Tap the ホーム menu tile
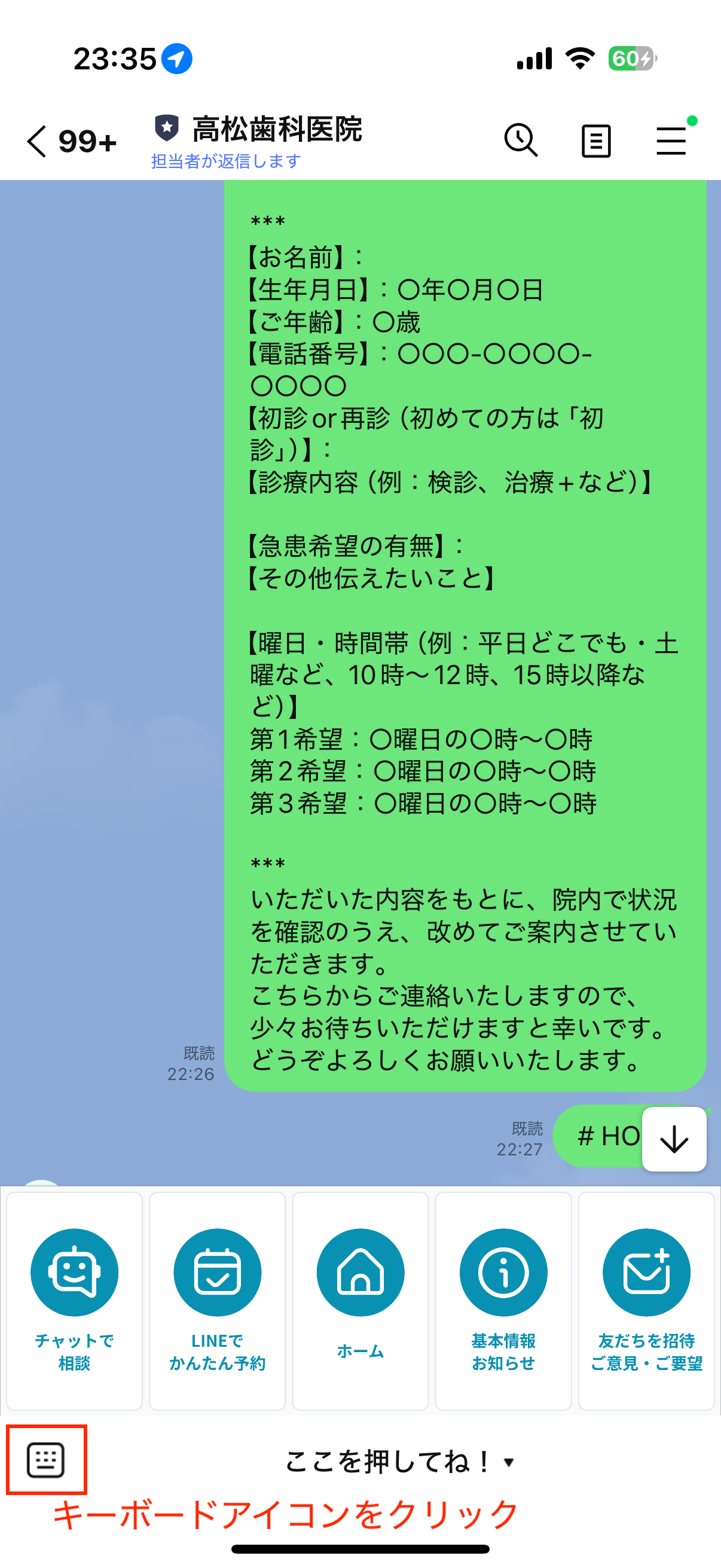The height and width of the screenshot is (1568, 721). click(x=360, y=1300)
